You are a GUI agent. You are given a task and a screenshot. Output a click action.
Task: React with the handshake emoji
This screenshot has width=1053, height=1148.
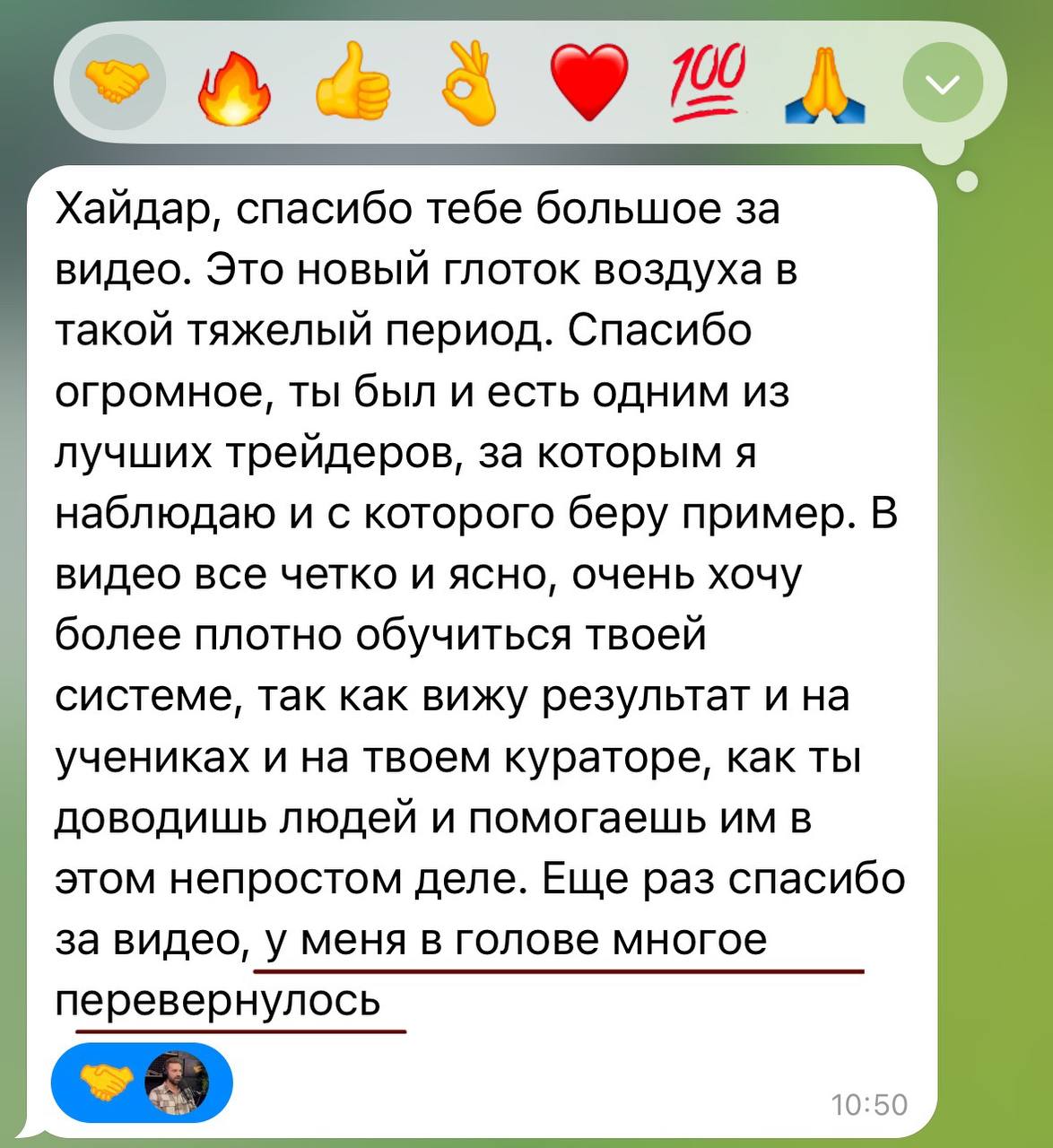pos(112,83)
